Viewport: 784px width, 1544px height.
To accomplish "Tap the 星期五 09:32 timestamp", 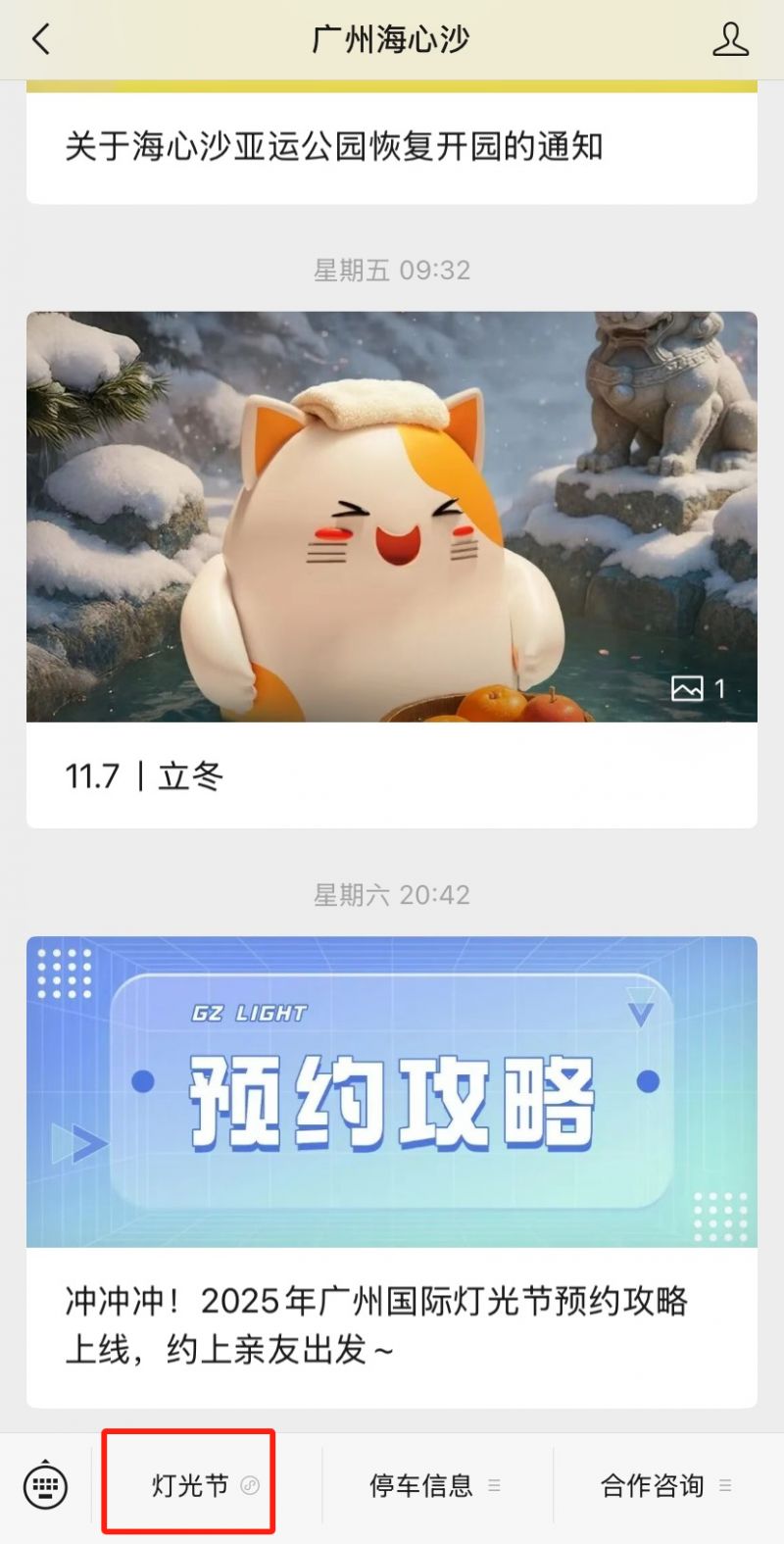I will coord(392,270).
